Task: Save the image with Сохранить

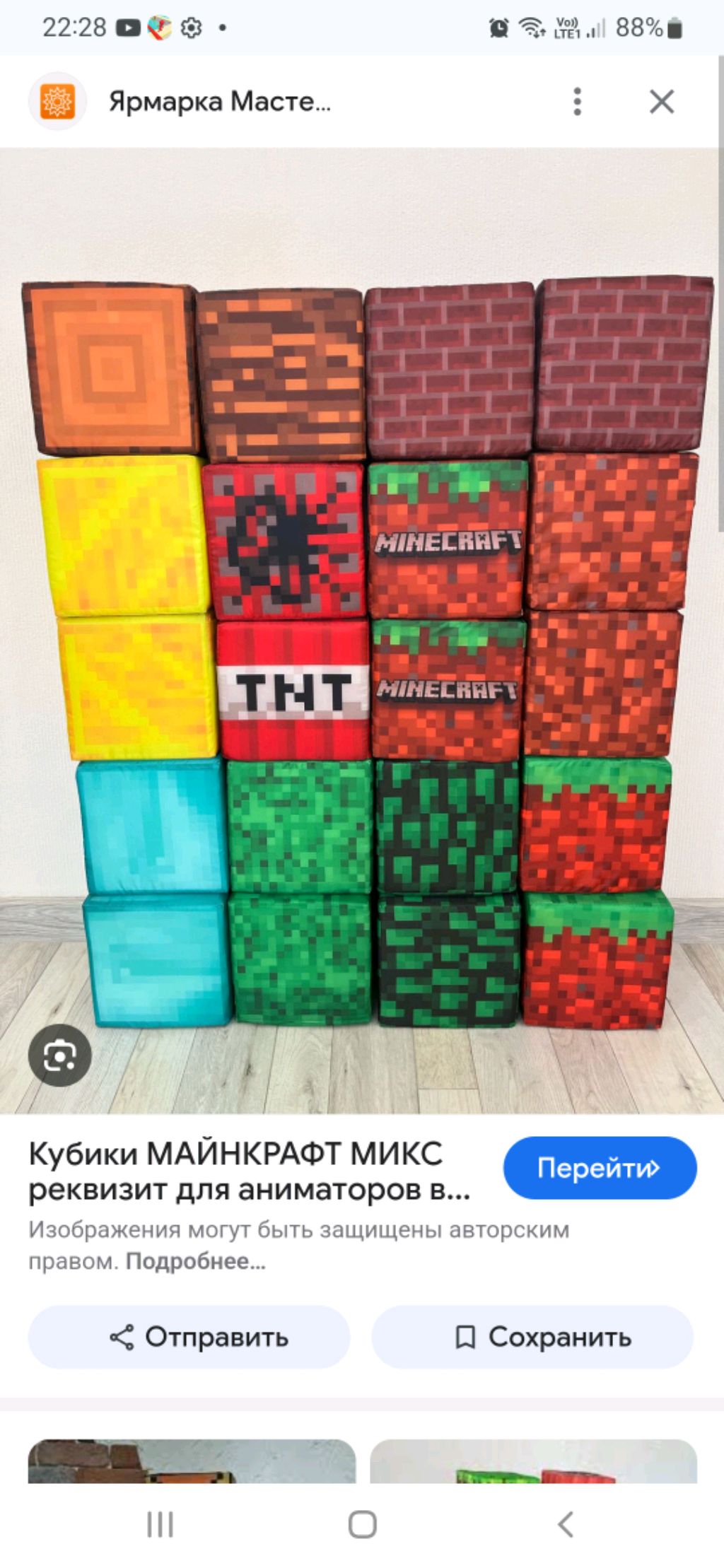Action: pos(532,1337)
